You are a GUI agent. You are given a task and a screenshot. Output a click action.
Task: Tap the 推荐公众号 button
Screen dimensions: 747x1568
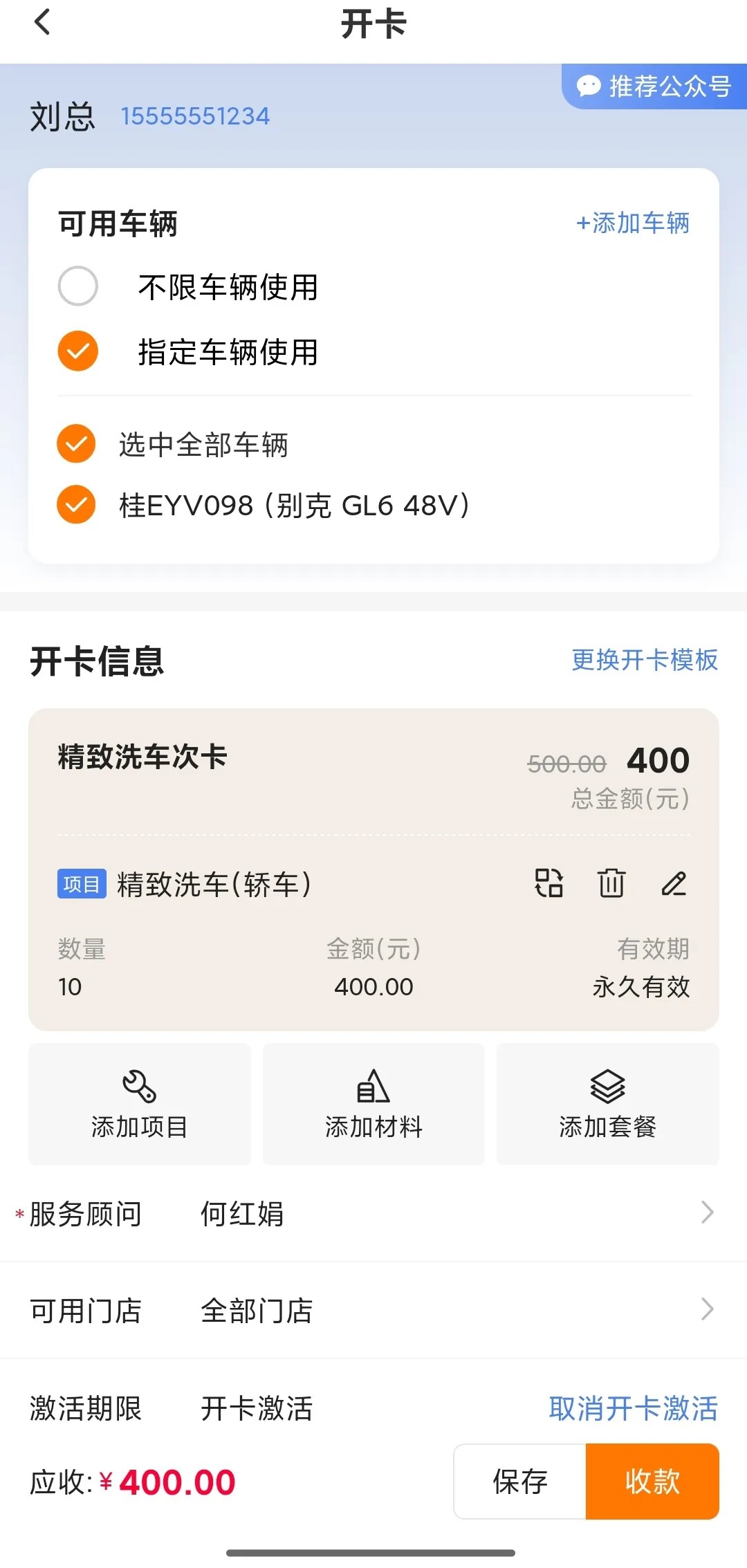[x=654, y=86]
